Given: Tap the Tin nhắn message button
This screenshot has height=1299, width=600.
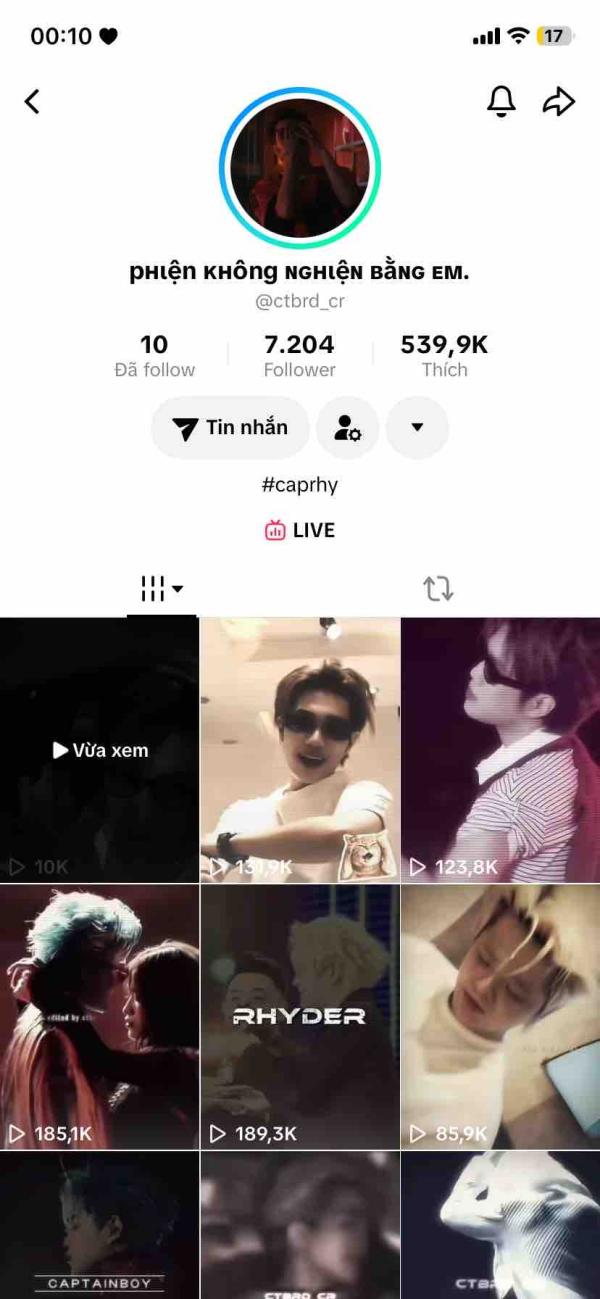Looking at the screenshot, I should click(x=231, y=428).
